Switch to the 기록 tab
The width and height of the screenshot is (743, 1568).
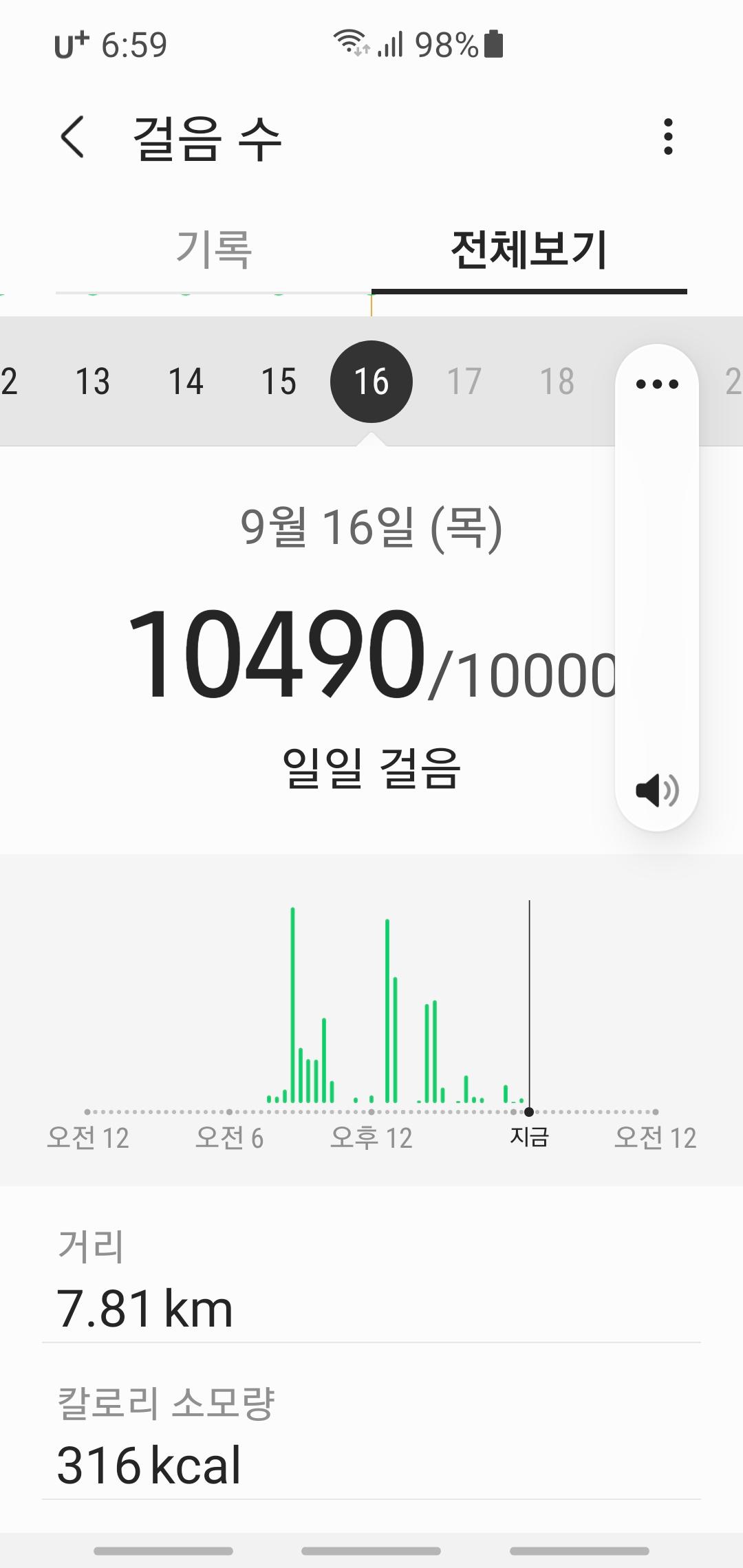tap(213, 249)
